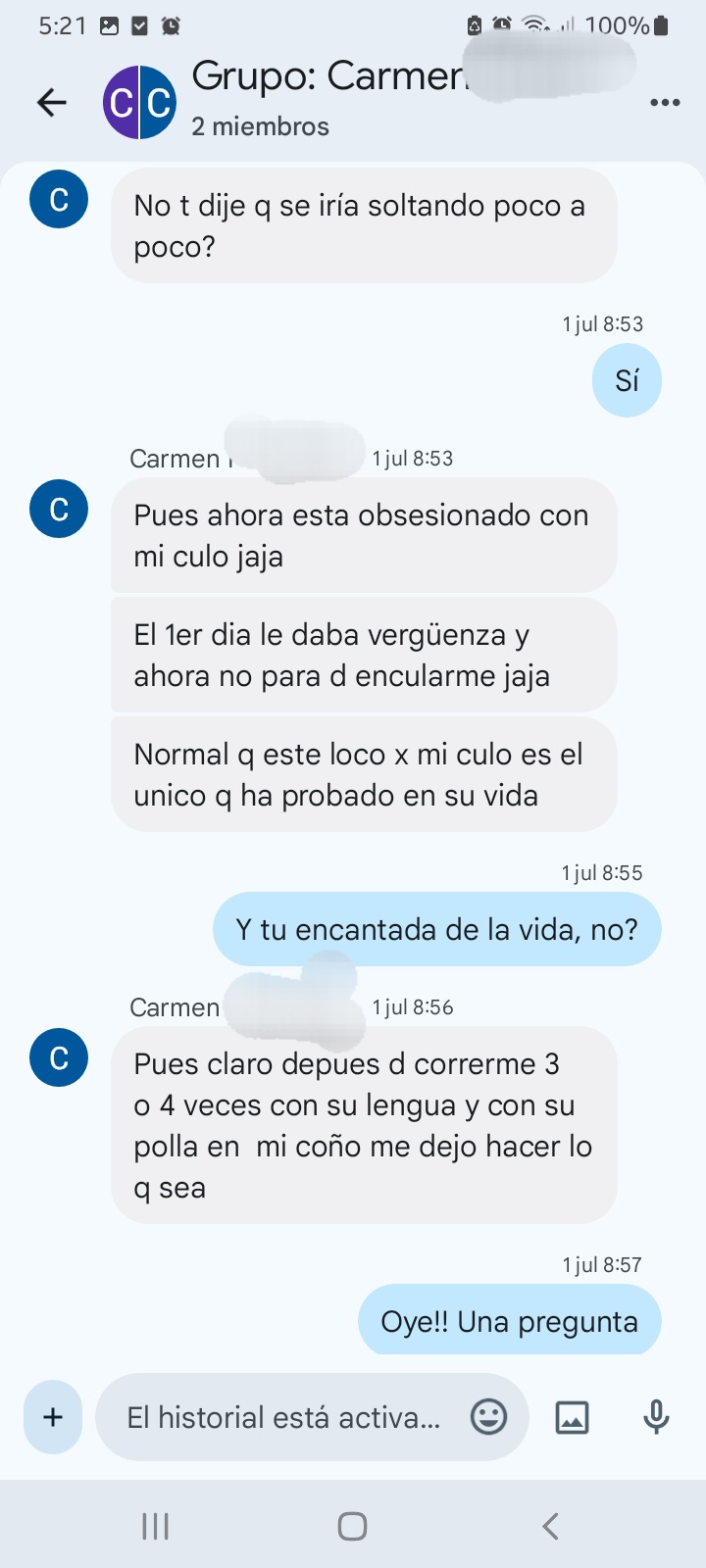Tap the plus button to add attachments

click(53, 1417)
